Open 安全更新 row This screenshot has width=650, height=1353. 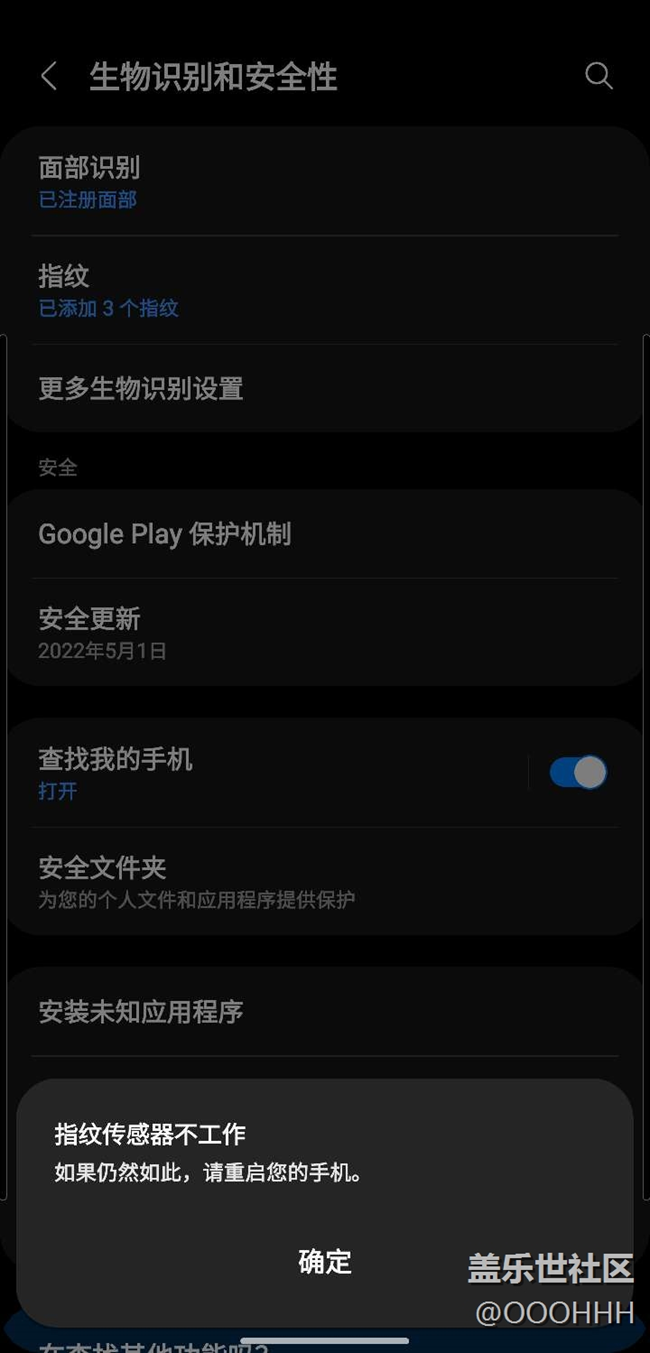tap(325, 632)
